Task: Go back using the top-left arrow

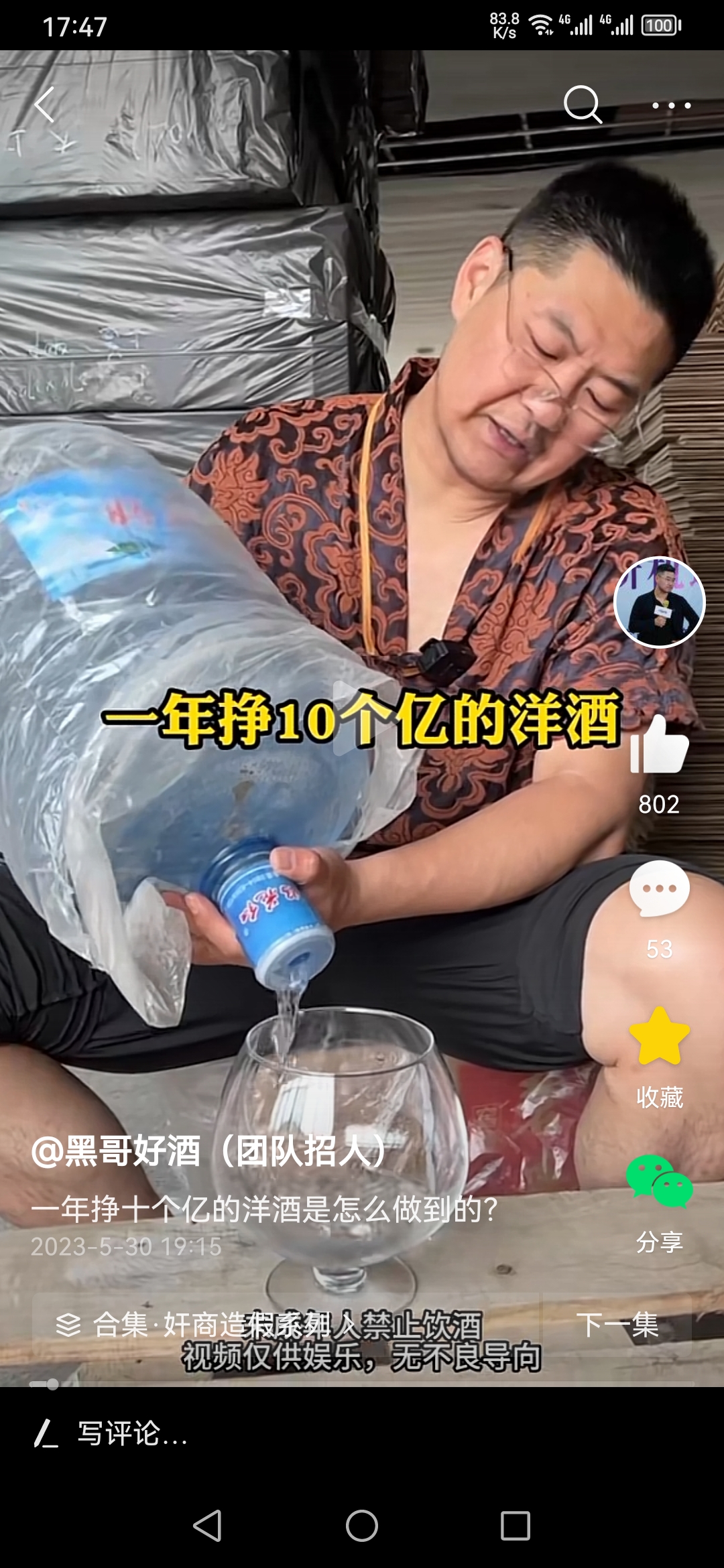Action: tap(44, 105)
